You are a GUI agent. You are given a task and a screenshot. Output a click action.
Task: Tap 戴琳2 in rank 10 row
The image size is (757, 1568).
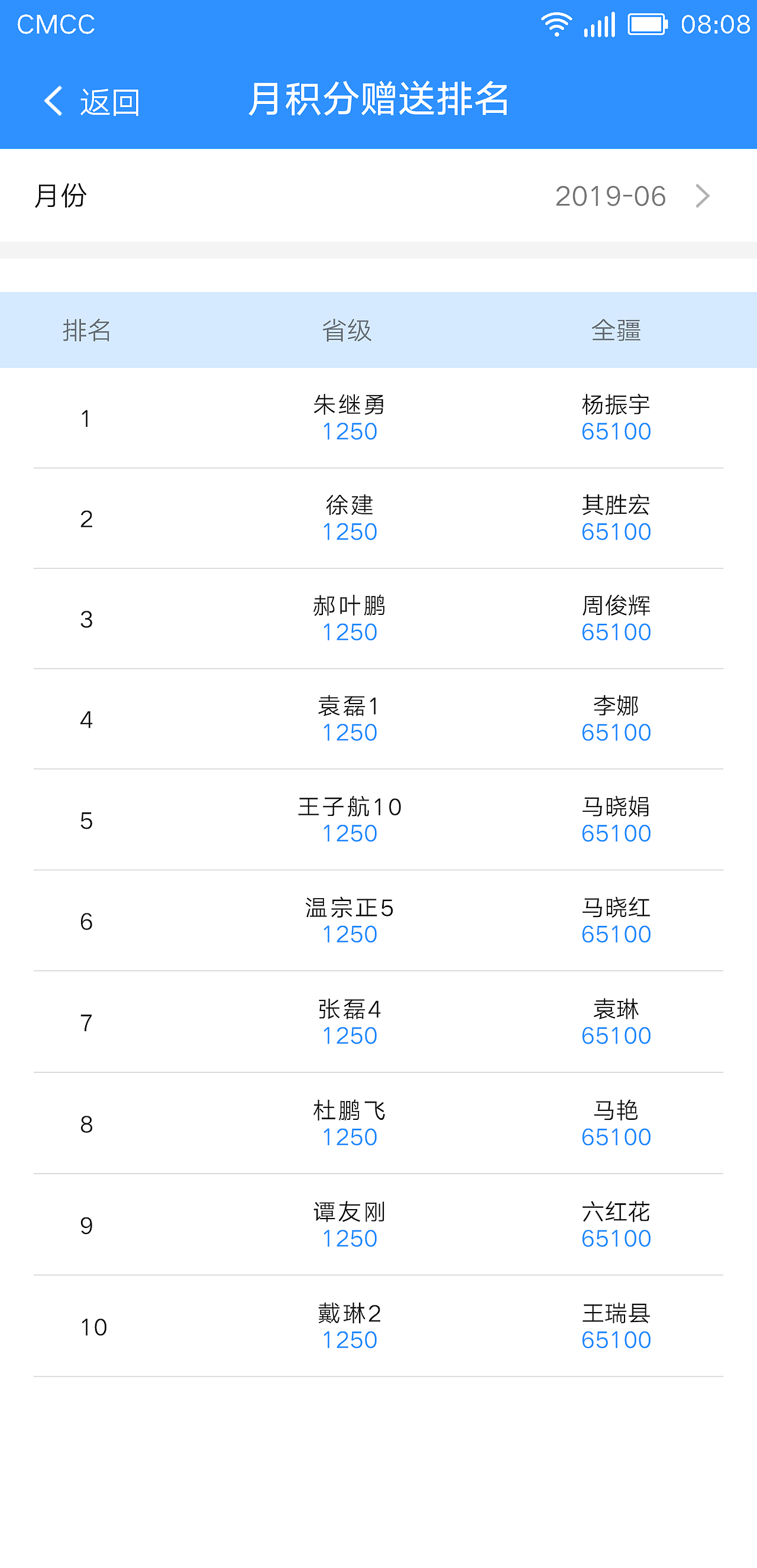(x=350, y=1313)
